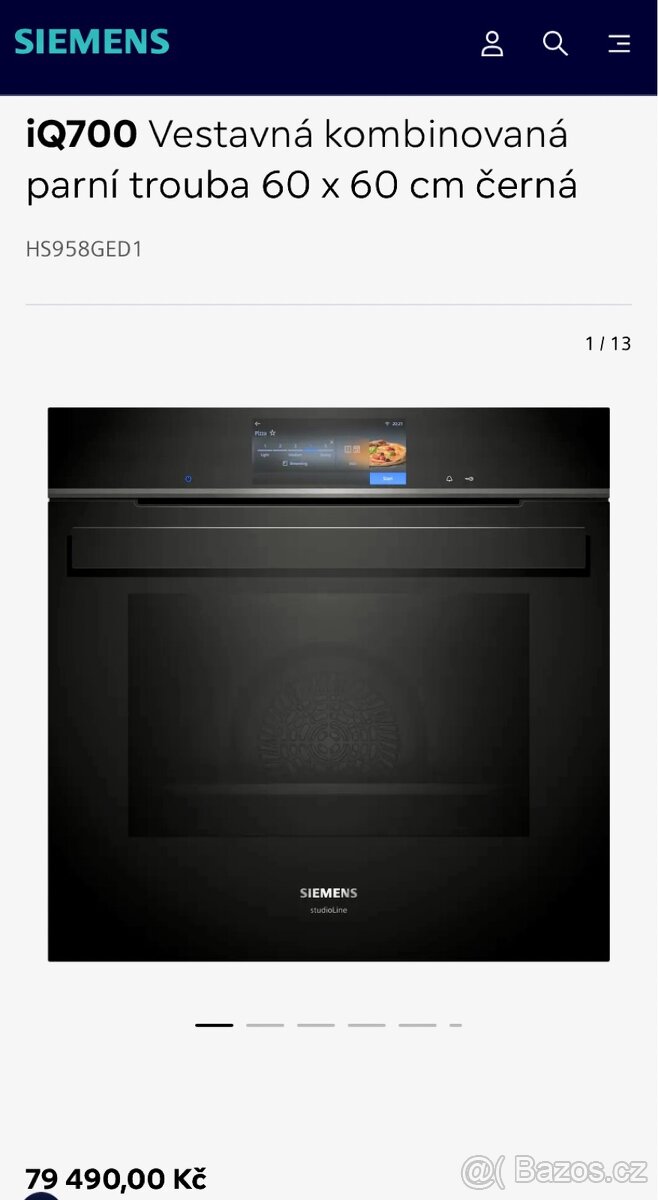Viewport: 658px width, 1200px height.
Task: Open the search magnifier in header
Action: 556,43
